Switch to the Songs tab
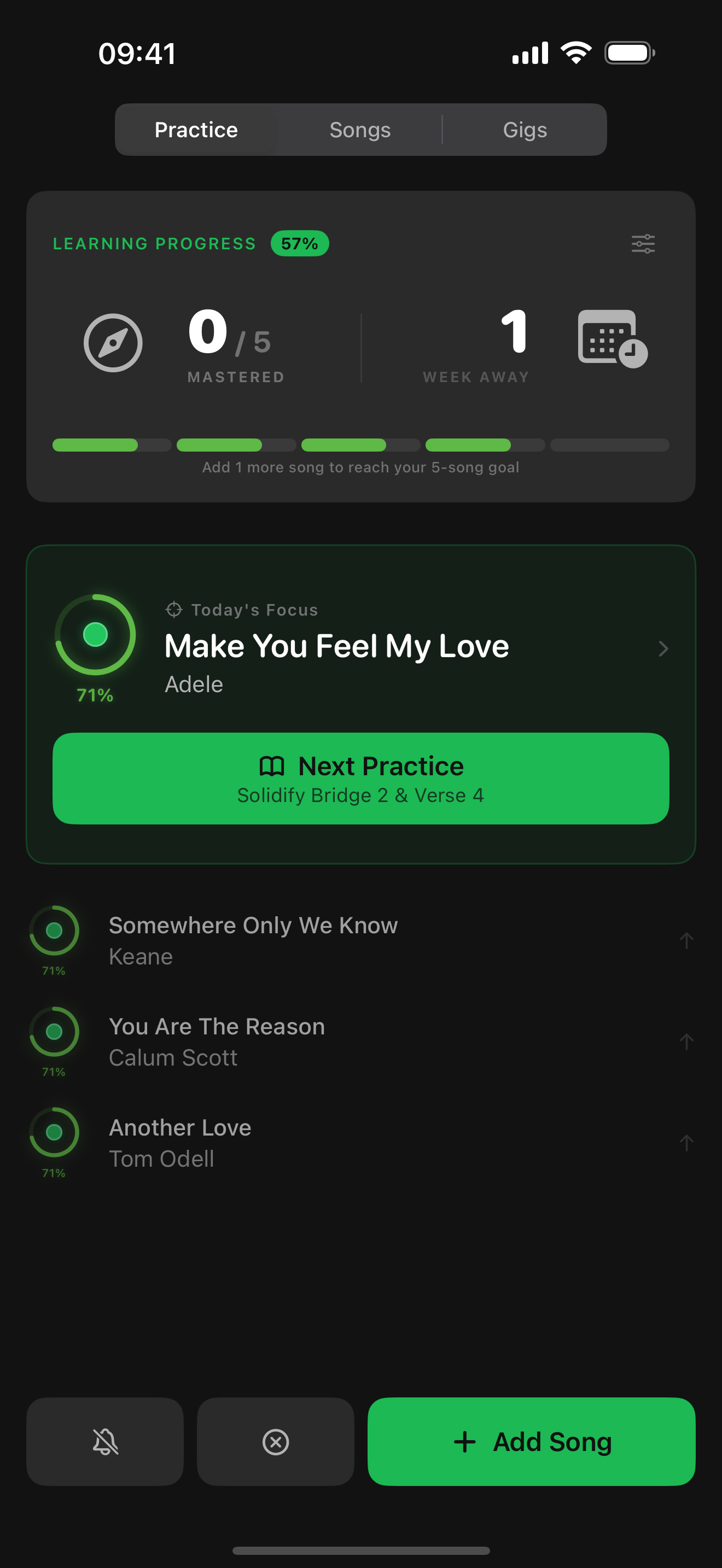Image resolution: width=722 pixels, height=1568 pixels. (360, 130)
